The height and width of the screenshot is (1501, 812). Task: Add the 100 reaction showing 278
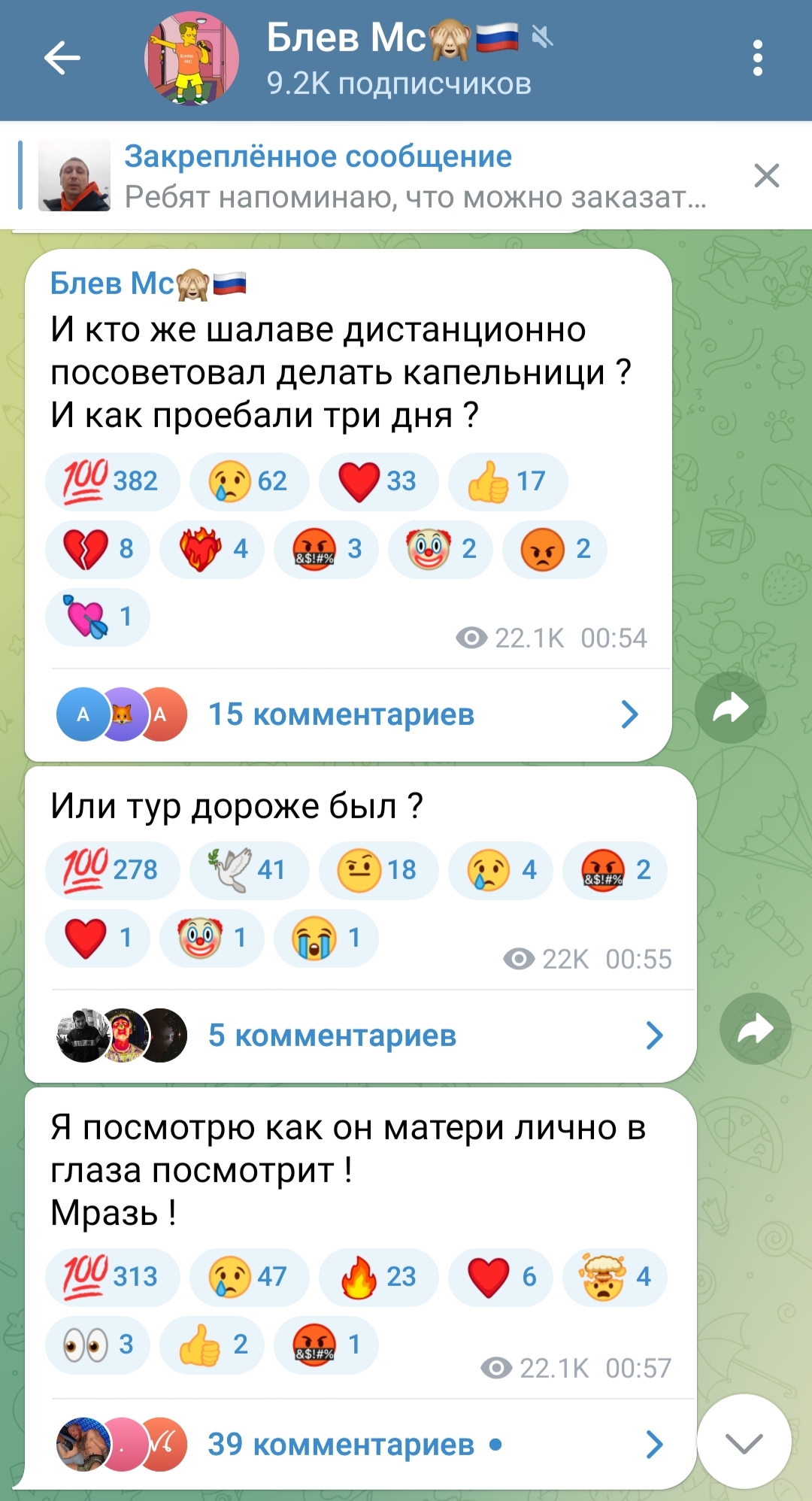113,870
